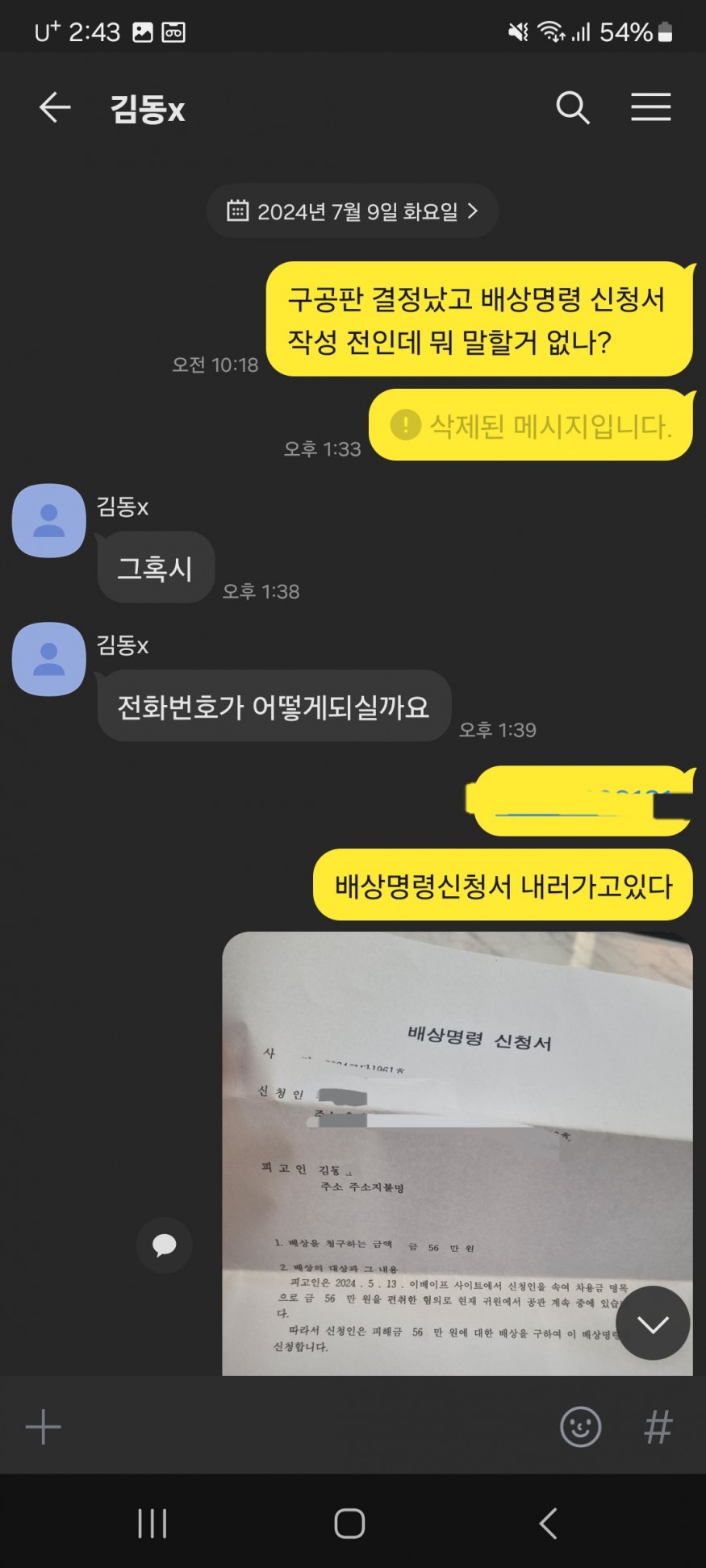
Task: Open recent apps
Action: [152, 1524]
